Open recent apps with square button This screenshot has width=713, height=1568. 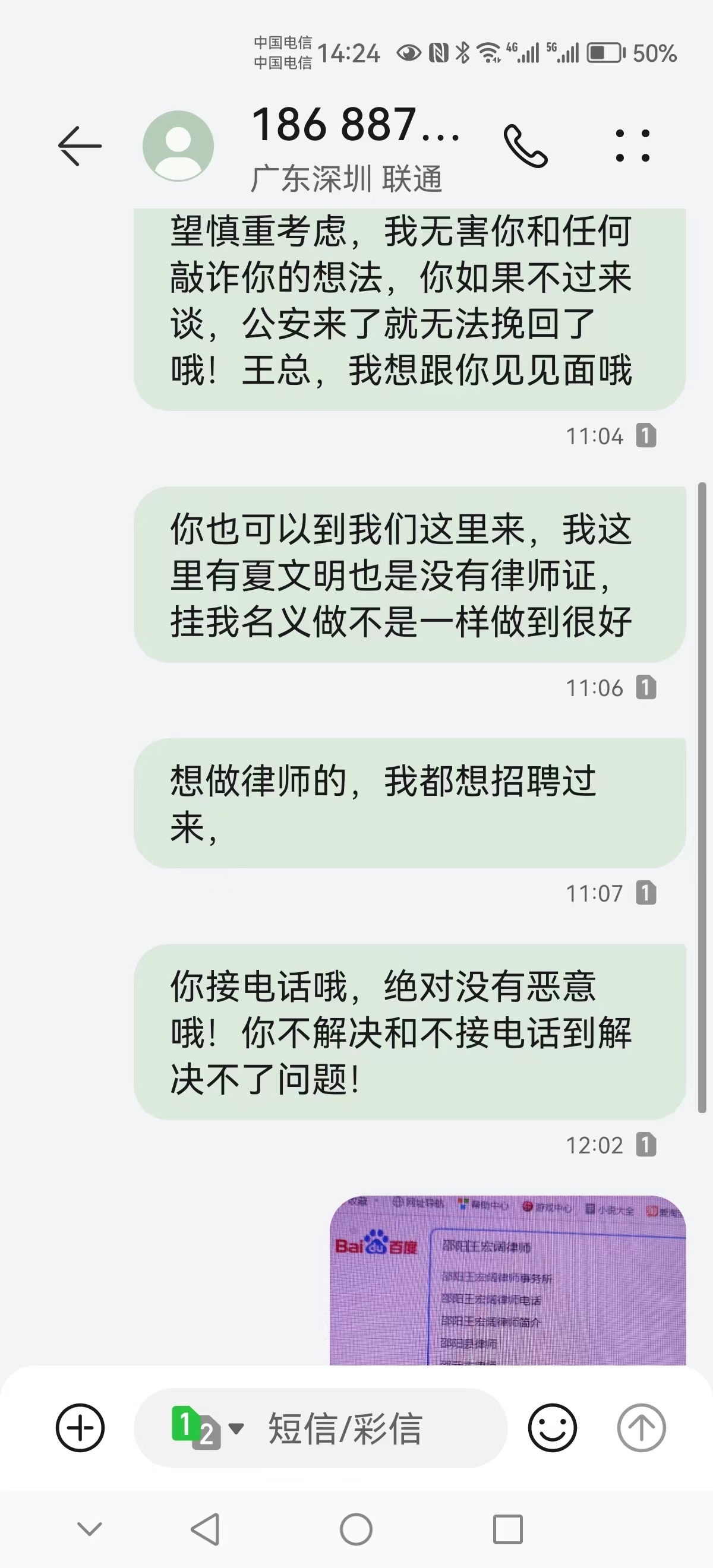508,1529
